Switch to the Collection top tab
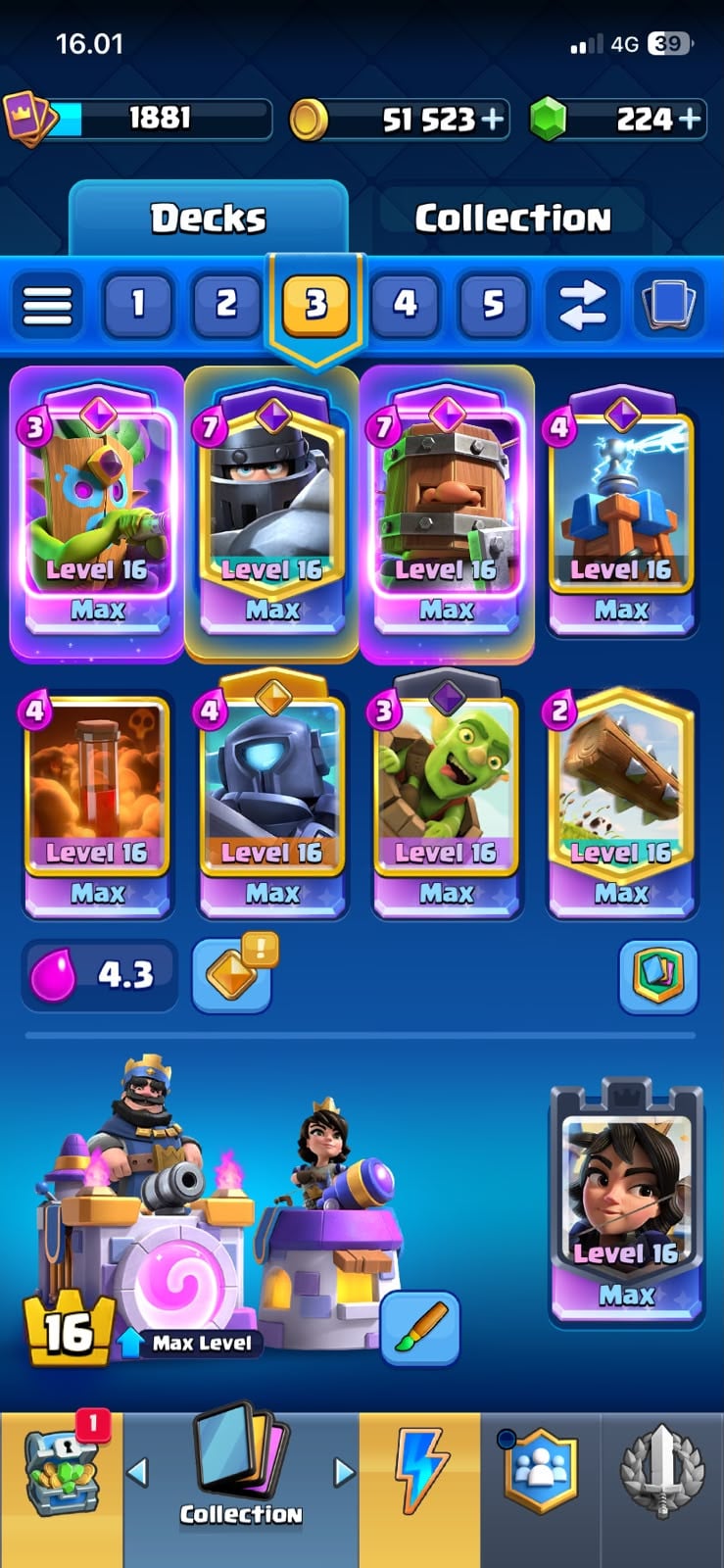Screen dimensions: 724x1568 tap(512, 218)
